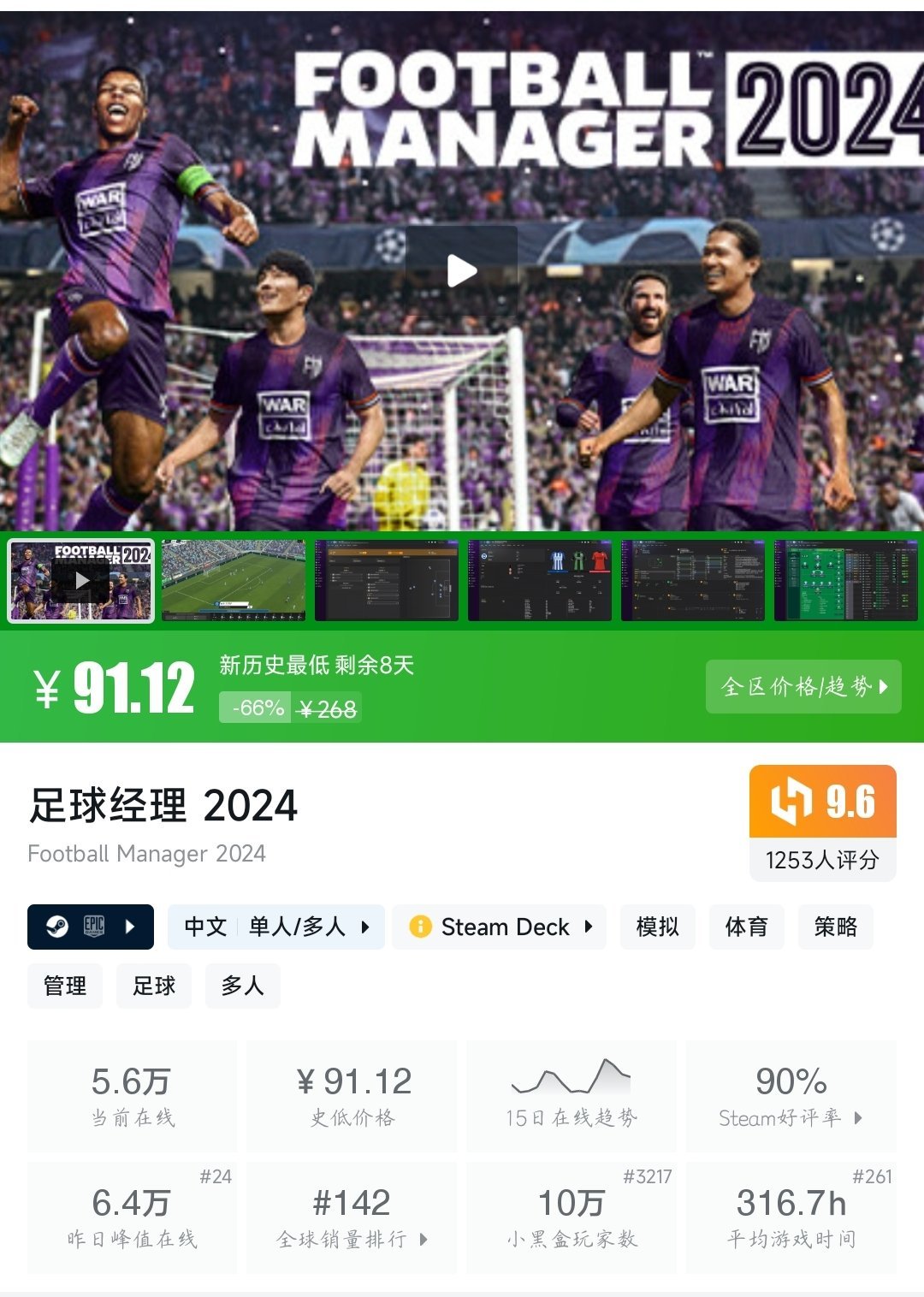Click the Steam Deck compatibility badge
The width and height of the screenshot is (924, 1297).
coord(499,927)
